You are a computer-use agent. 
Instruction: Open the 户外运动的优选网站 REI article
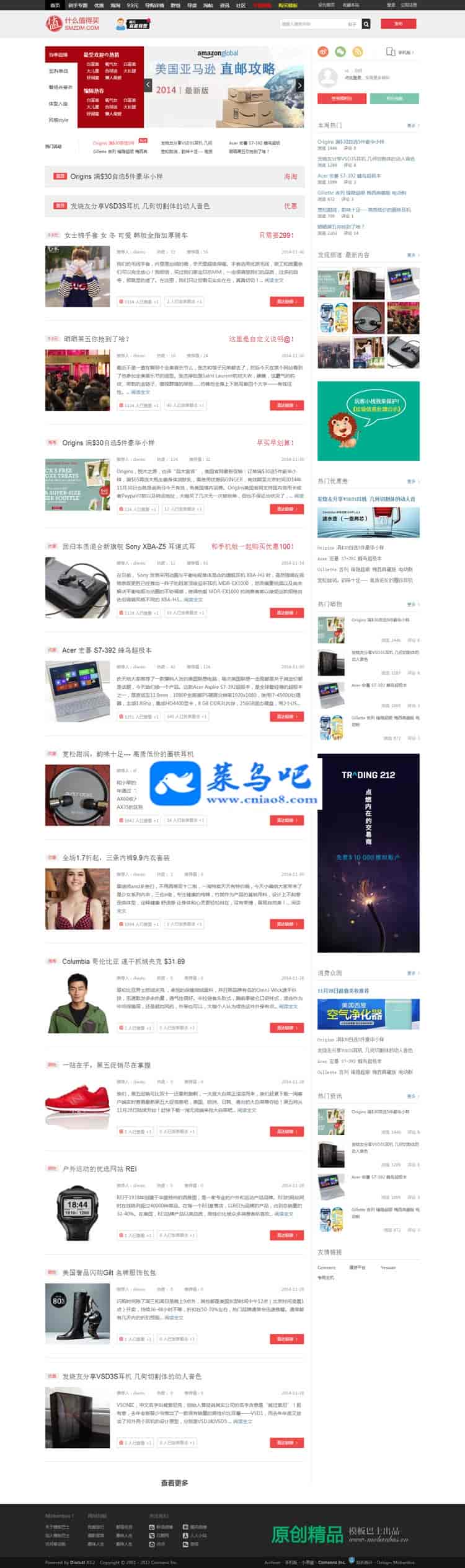coord(99,1169)
